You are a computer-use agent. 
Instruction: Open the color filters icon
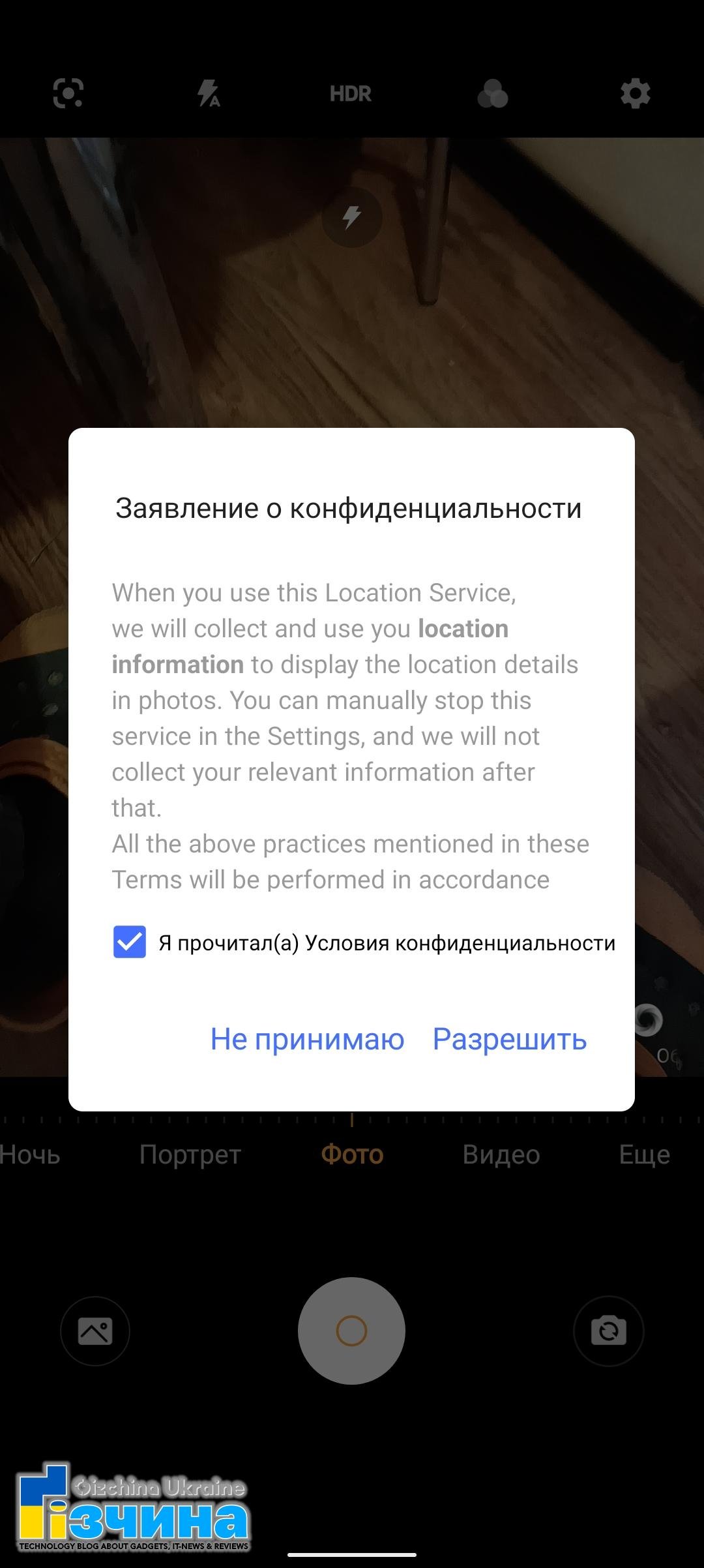click(493, 94)
